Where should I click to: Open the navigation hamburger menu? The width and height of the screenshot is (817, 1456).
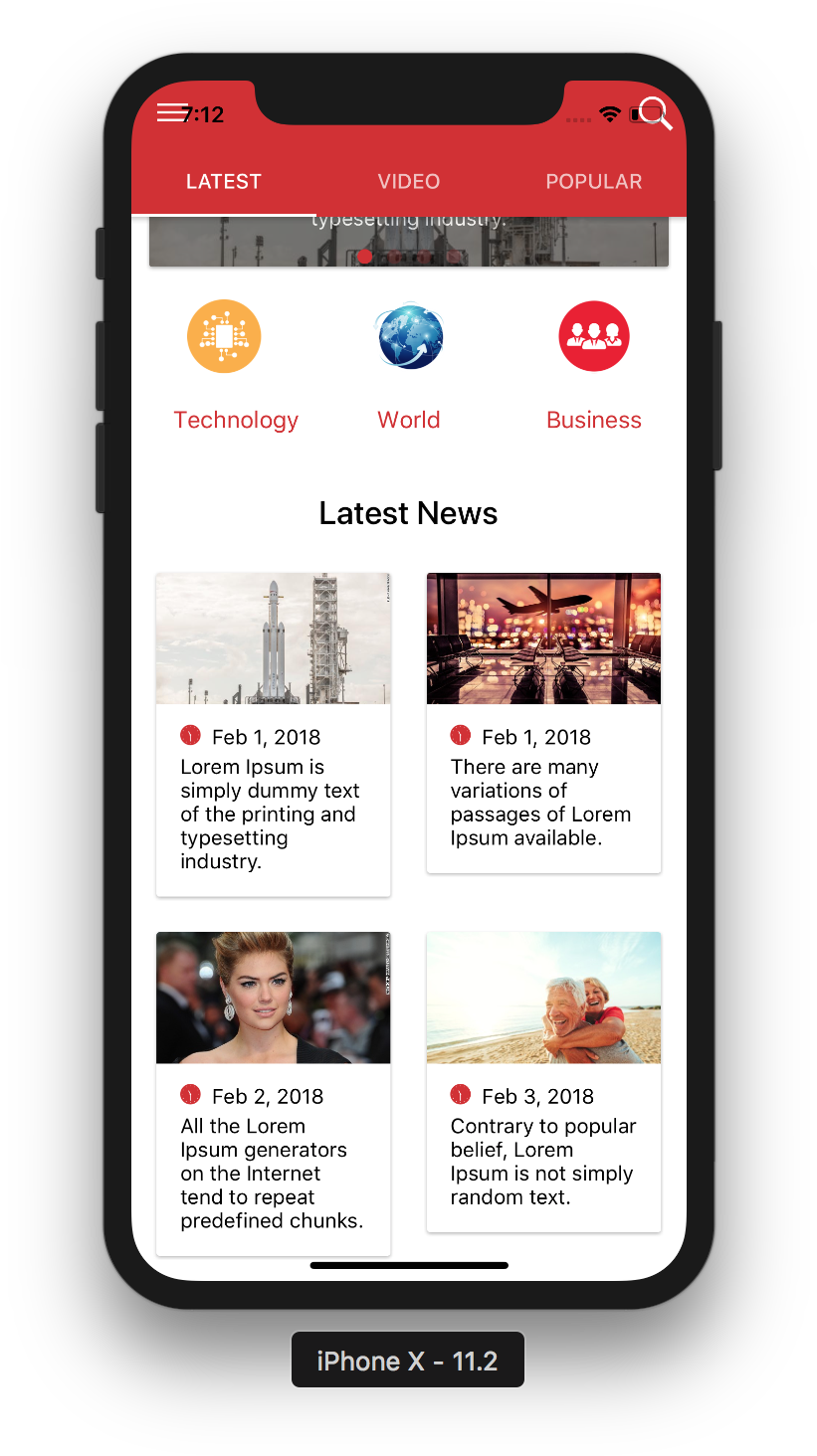[x=170, y=112]
